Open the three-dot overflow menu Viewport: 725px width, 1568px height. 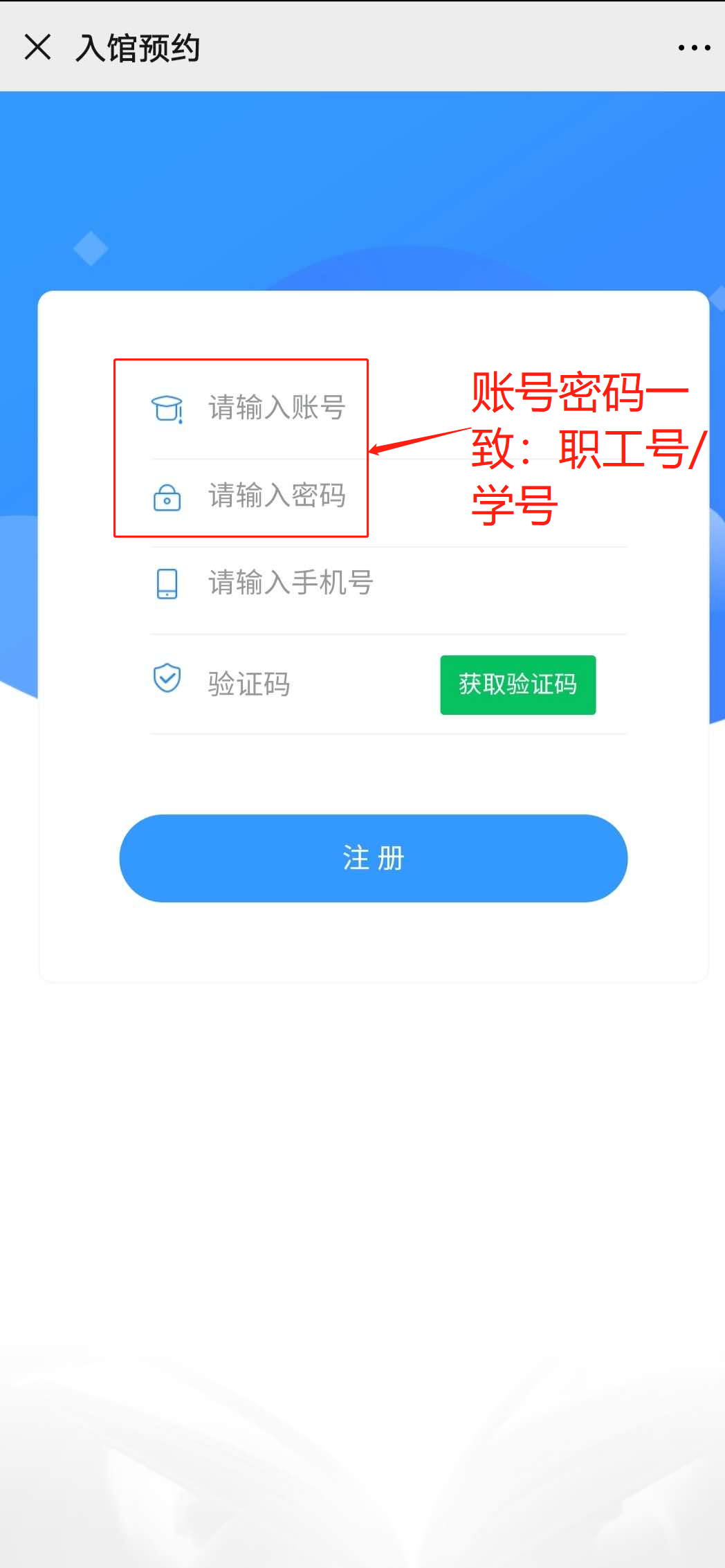click(x=693, y=48)
